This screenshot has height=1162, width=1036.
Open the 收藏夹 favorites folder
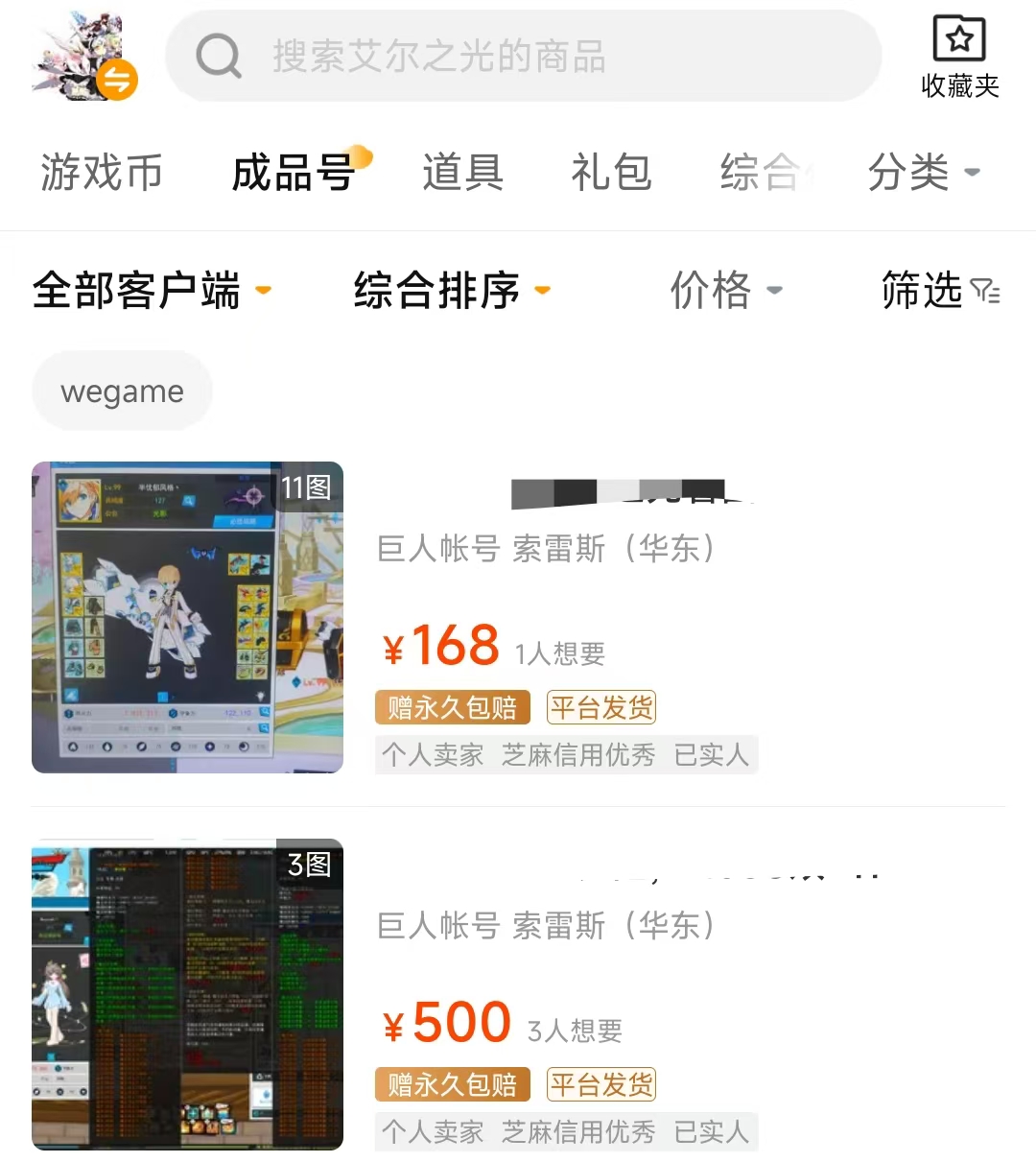coord(959,58)
